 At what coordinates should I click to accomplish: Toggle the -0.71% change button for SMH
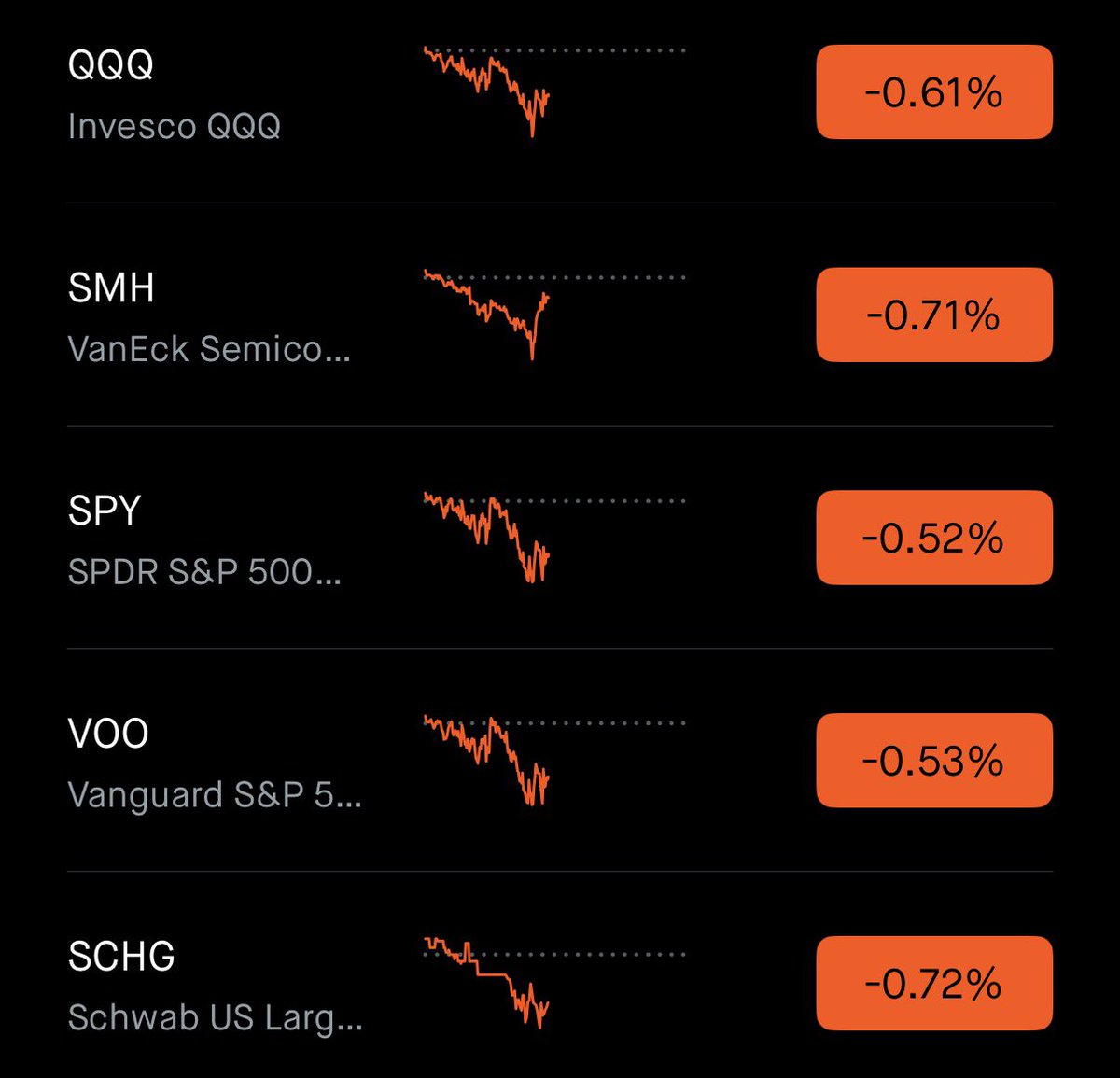pyautogui.click(x=933, y=315)
